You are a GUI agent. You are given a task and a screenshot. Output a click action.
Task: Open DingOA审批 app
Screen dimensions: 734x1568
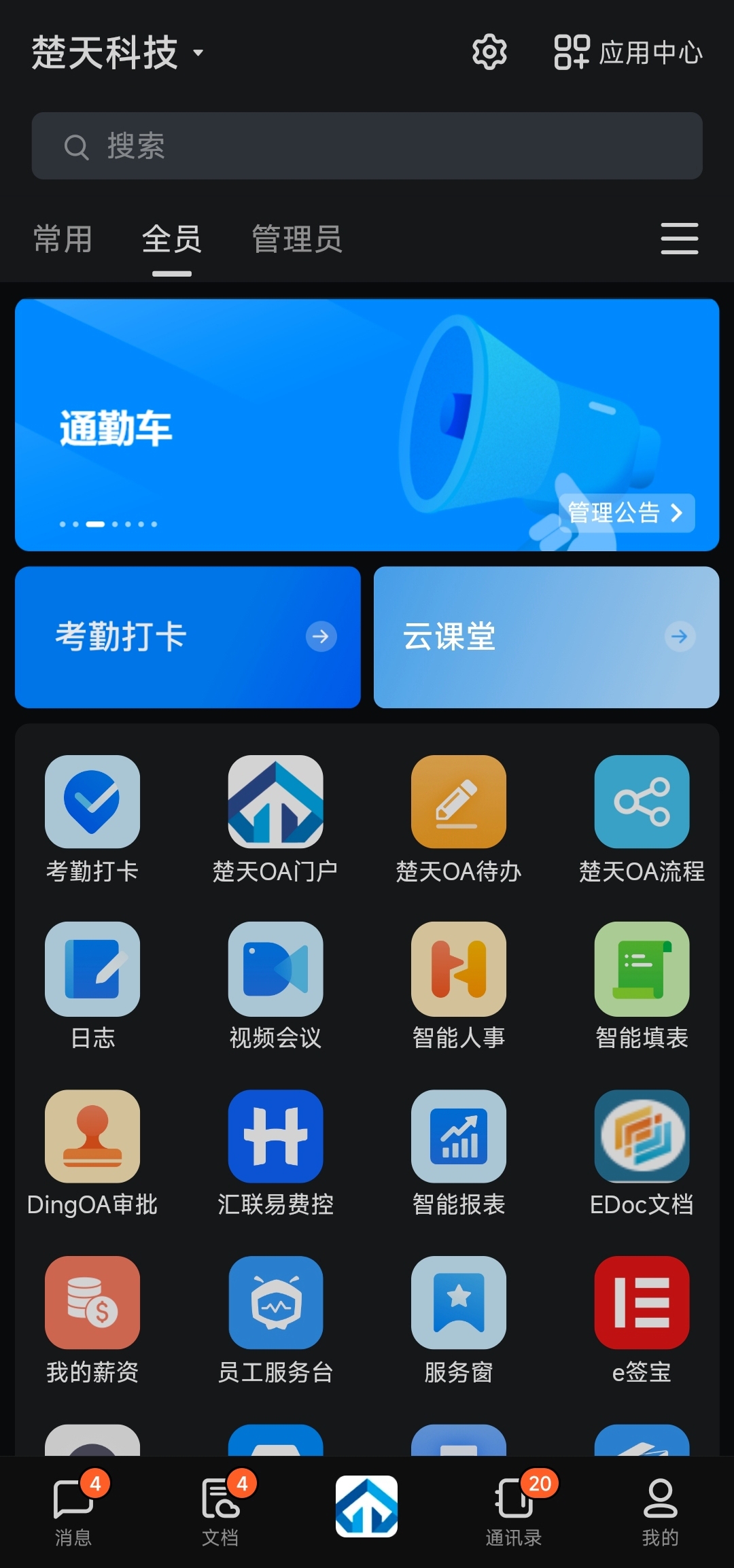(x=92, y=1136)
